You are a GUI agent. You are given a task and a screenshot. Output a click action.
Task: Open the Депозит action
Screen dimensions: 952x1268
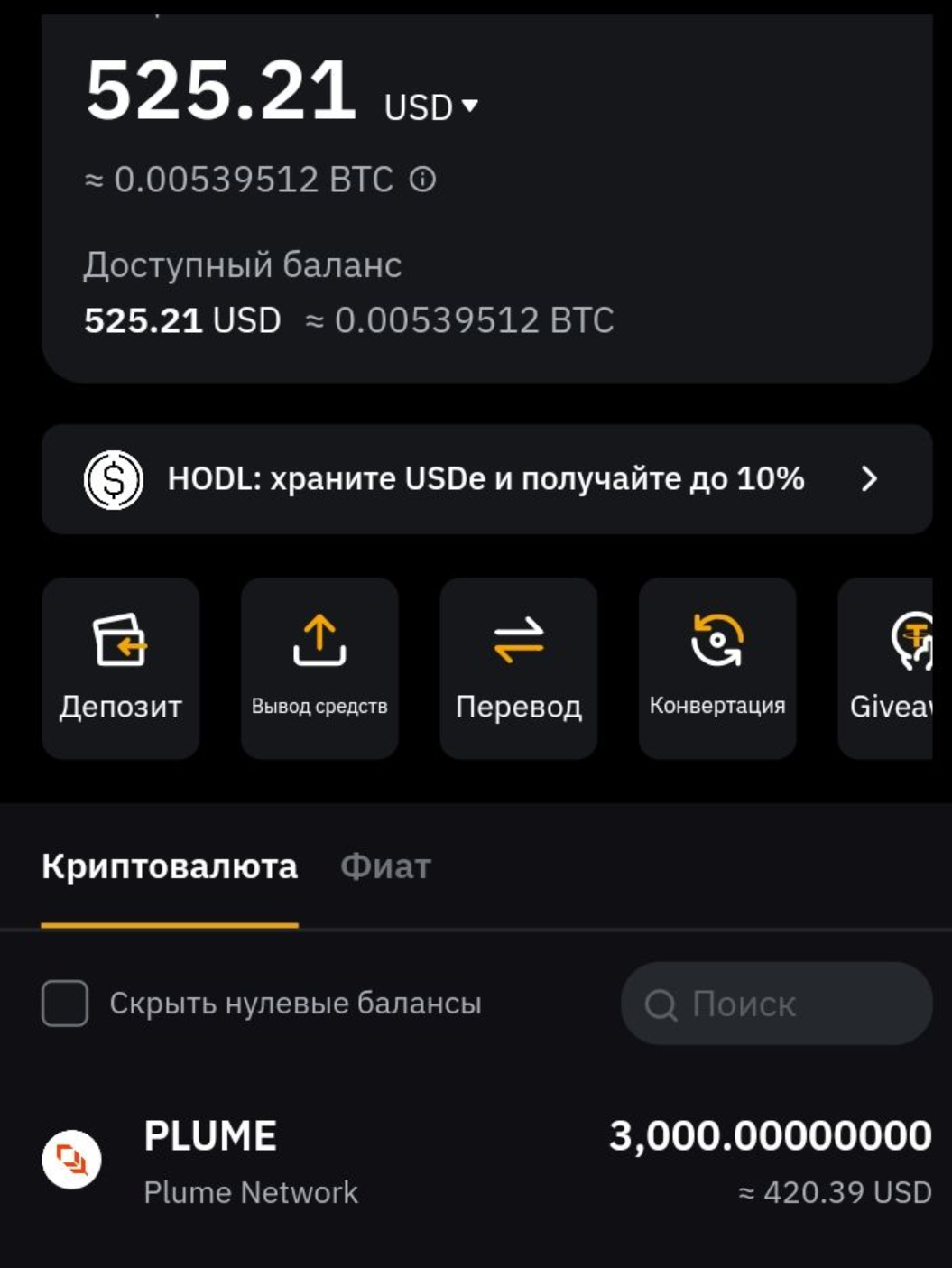(x=120, y=668)
